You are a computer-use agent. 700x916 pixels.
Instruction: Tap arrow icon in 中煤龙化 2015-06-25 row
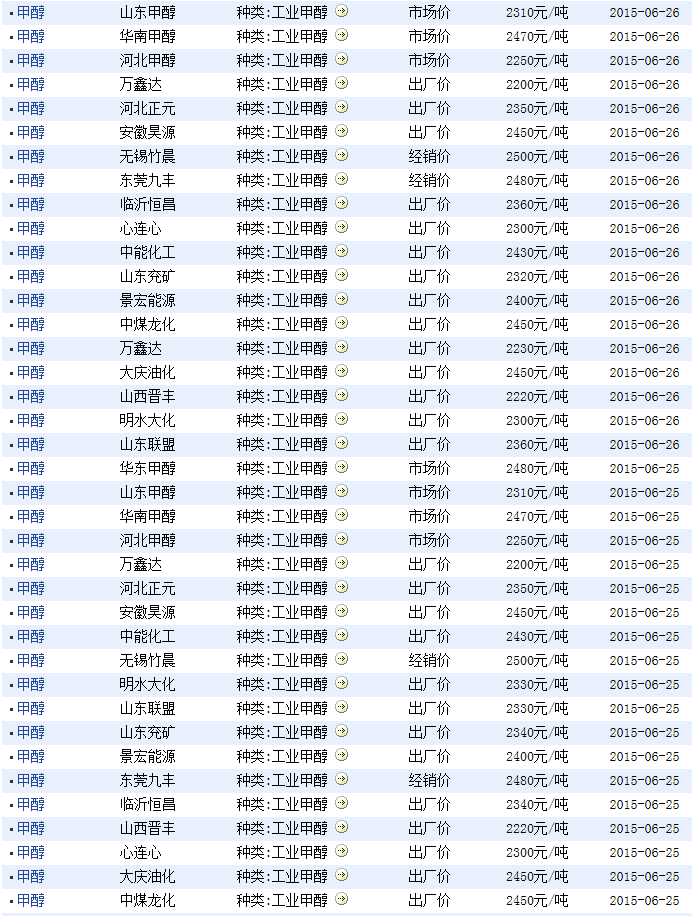click(342, 899)
